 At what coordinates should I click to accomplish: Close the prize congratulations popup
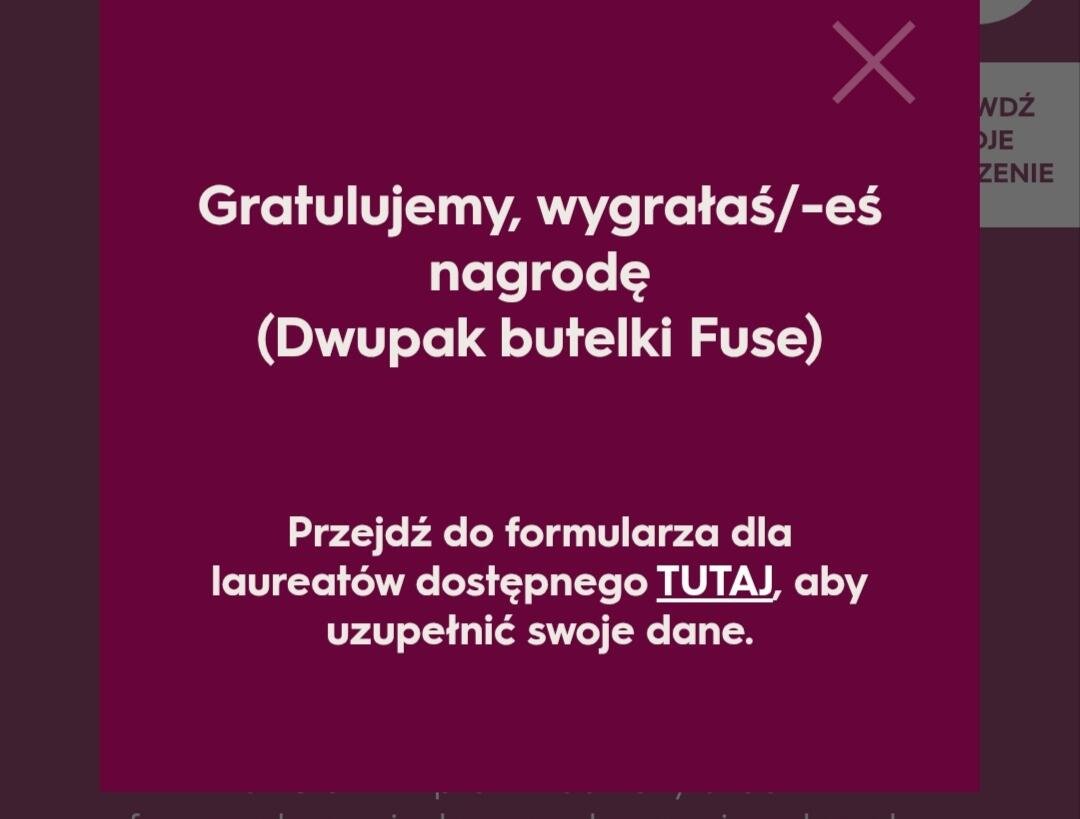tap(873, 63)
